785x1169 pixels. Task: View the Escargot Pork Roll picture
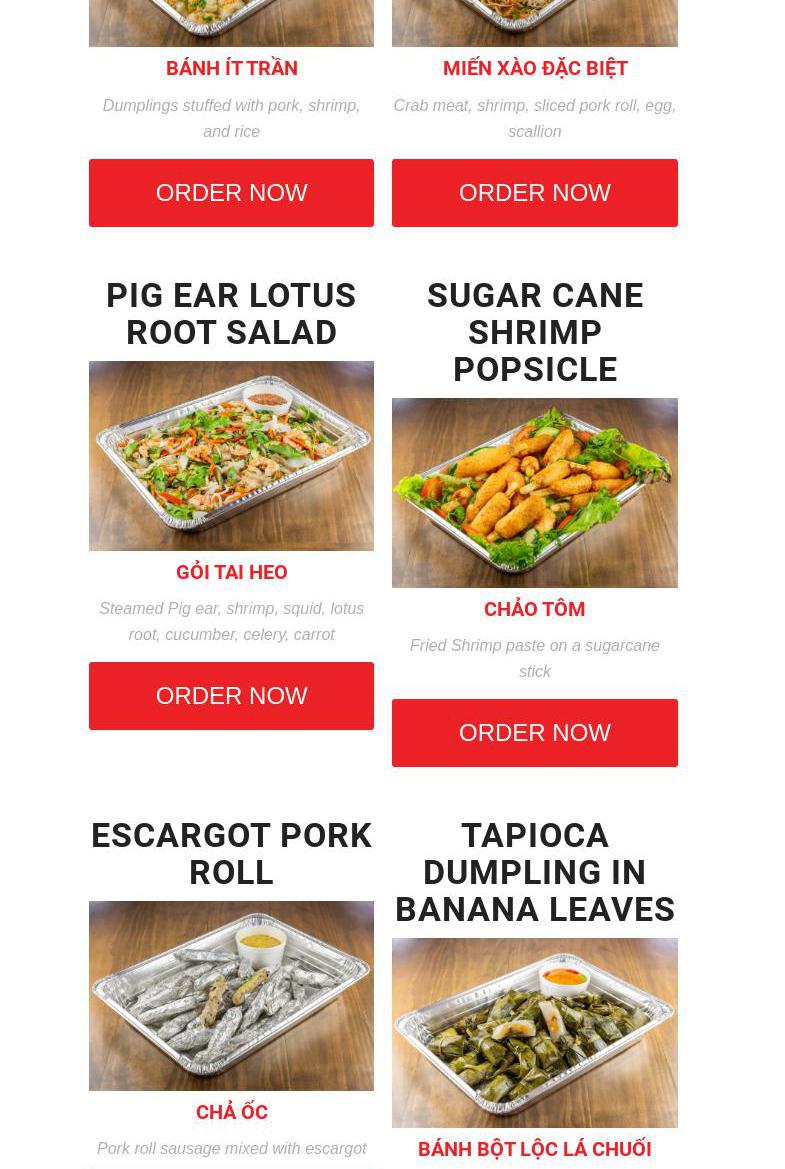[x=231, y=996]
